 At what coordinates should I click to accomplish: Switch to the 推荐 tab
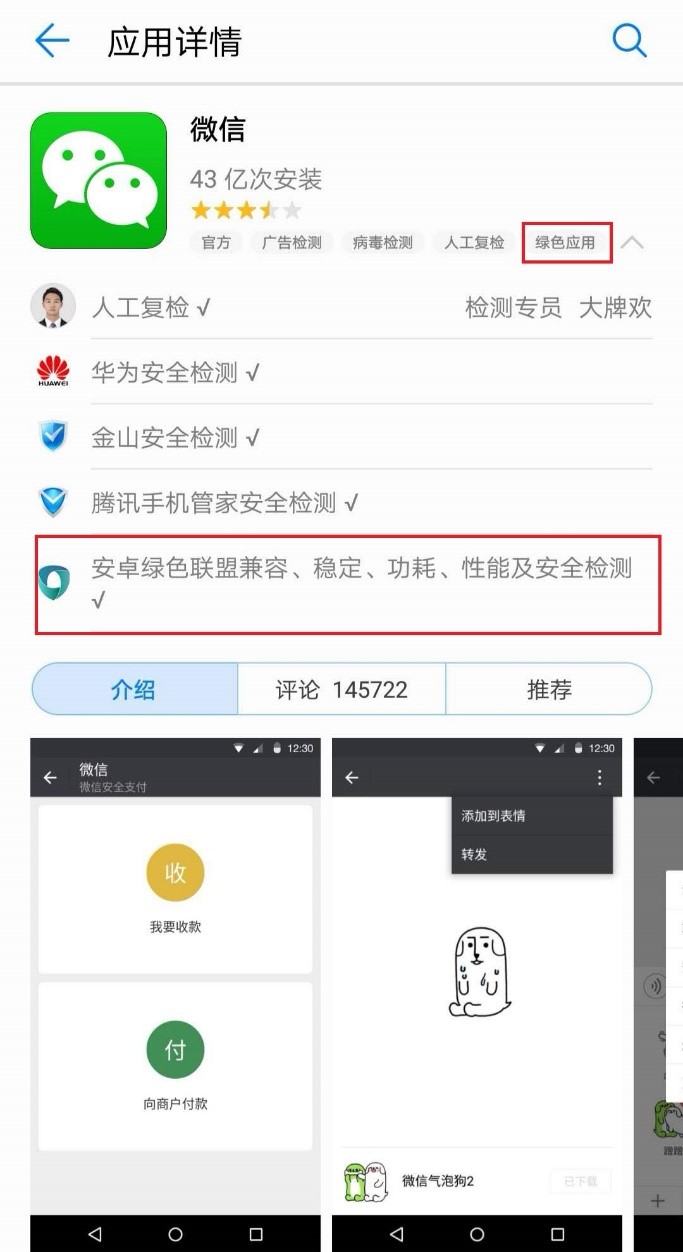(548, 689)
